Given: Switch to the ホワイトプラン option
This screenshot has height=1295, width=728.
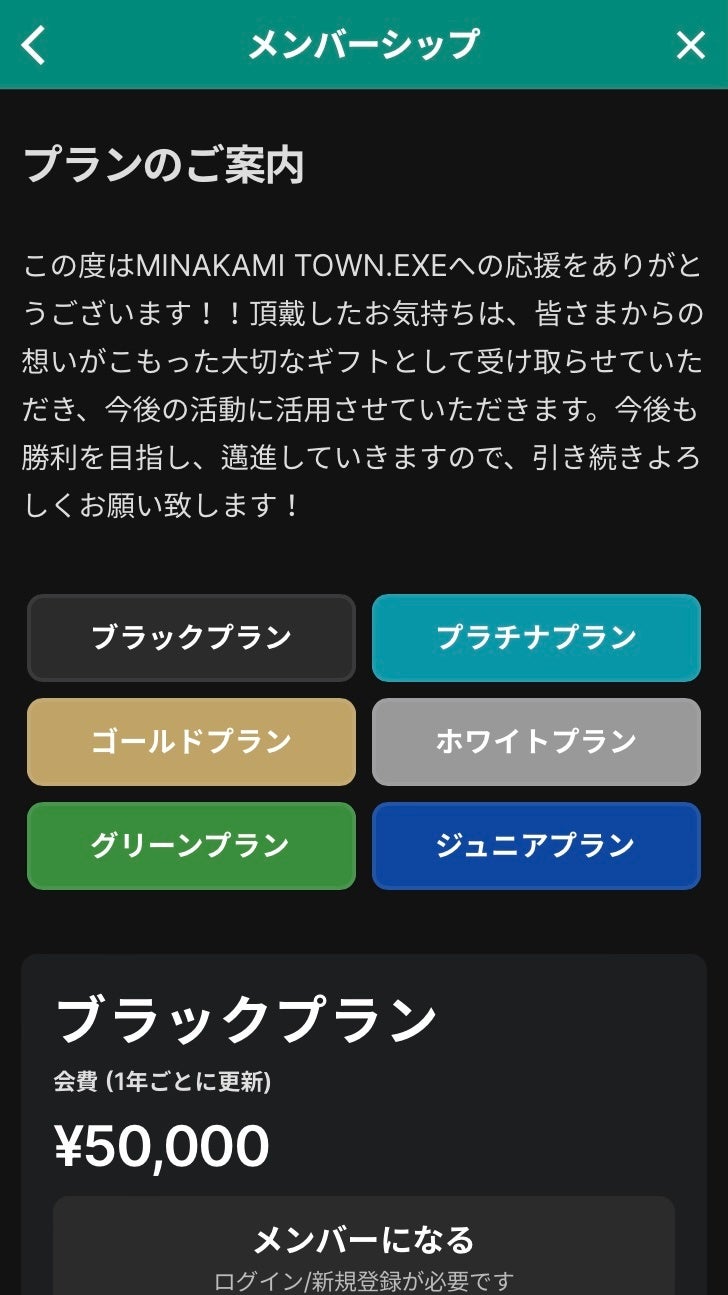Looking at the screenshot, I should point(536,742).
